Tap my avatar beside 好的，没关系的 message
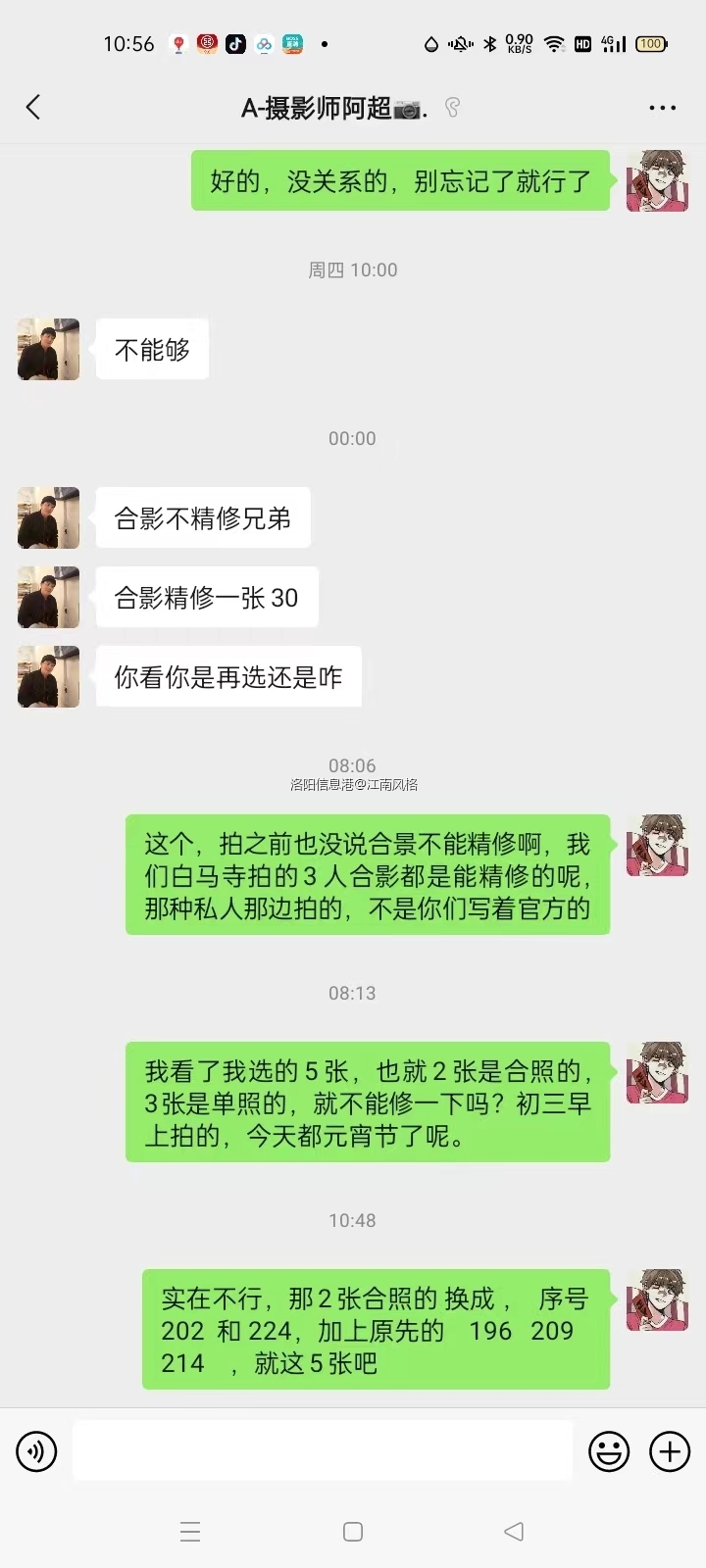 (x=657, y=180)
